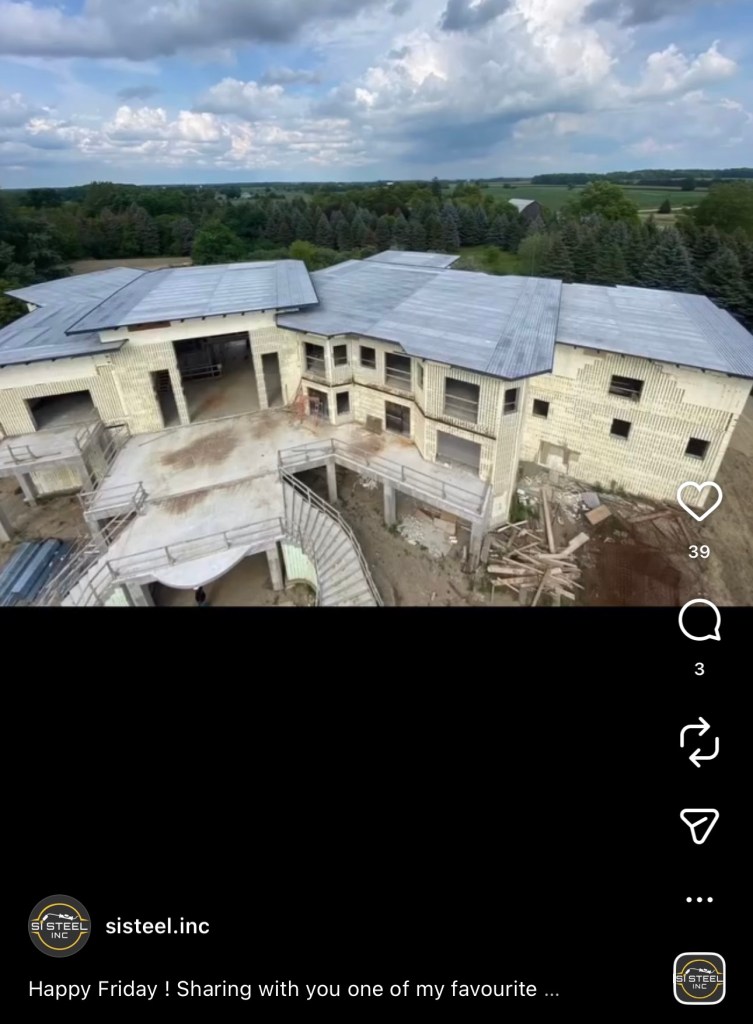This screenshot has width=753, height=1024.
Task: Repost this reel
Action: tap(699, 742)
